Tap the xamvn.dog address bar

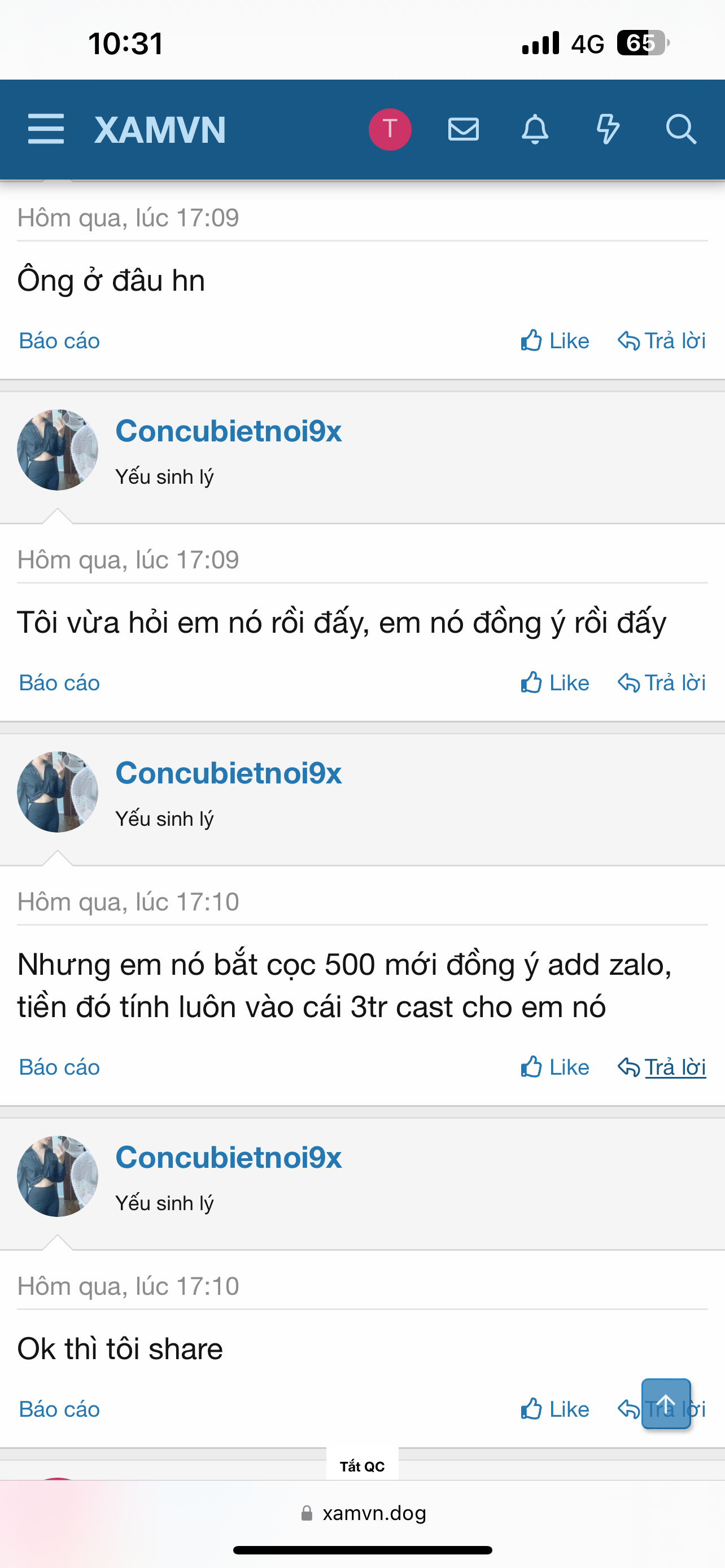[x=374, y=1512]
